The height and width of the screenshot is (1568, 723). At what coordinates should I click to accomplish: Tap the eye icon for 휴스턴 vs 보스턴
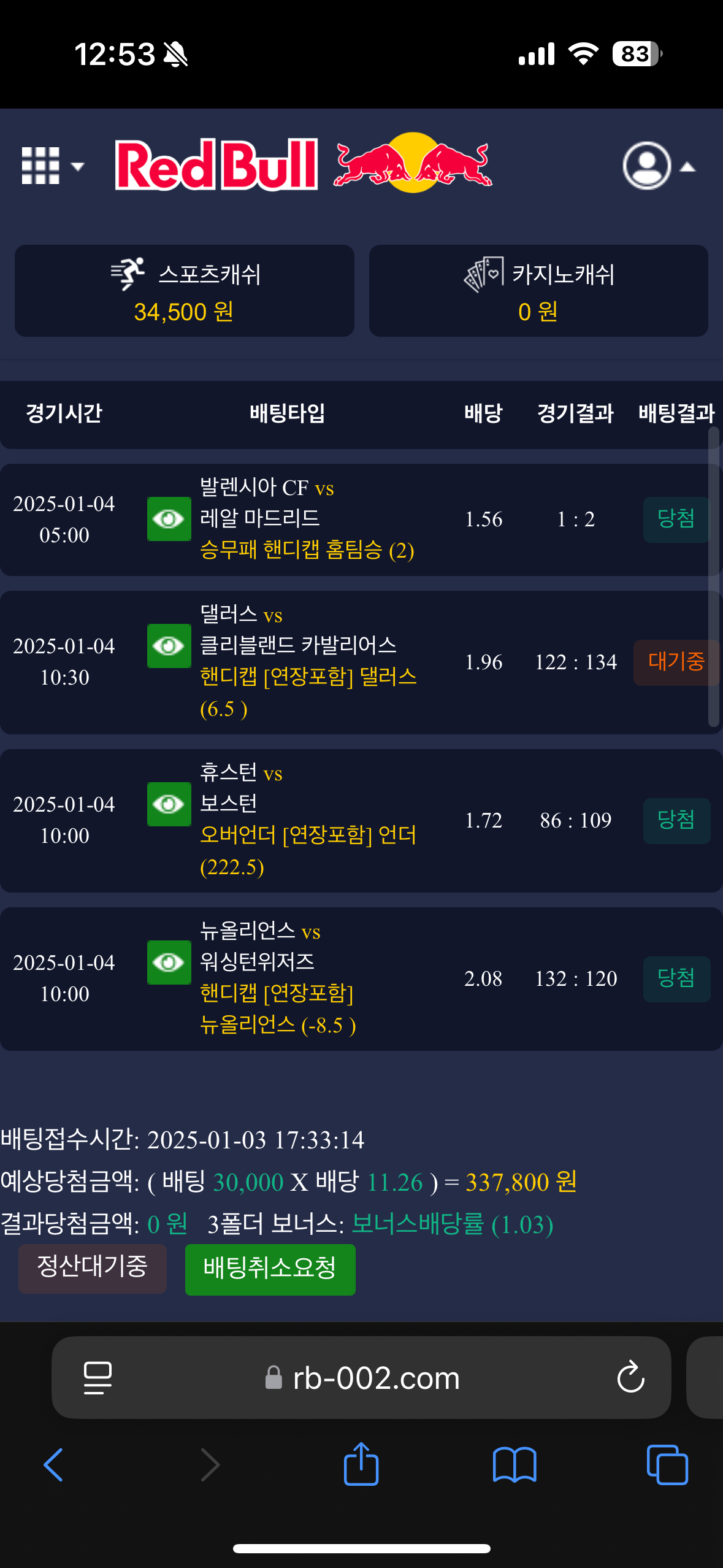[169, 804]
